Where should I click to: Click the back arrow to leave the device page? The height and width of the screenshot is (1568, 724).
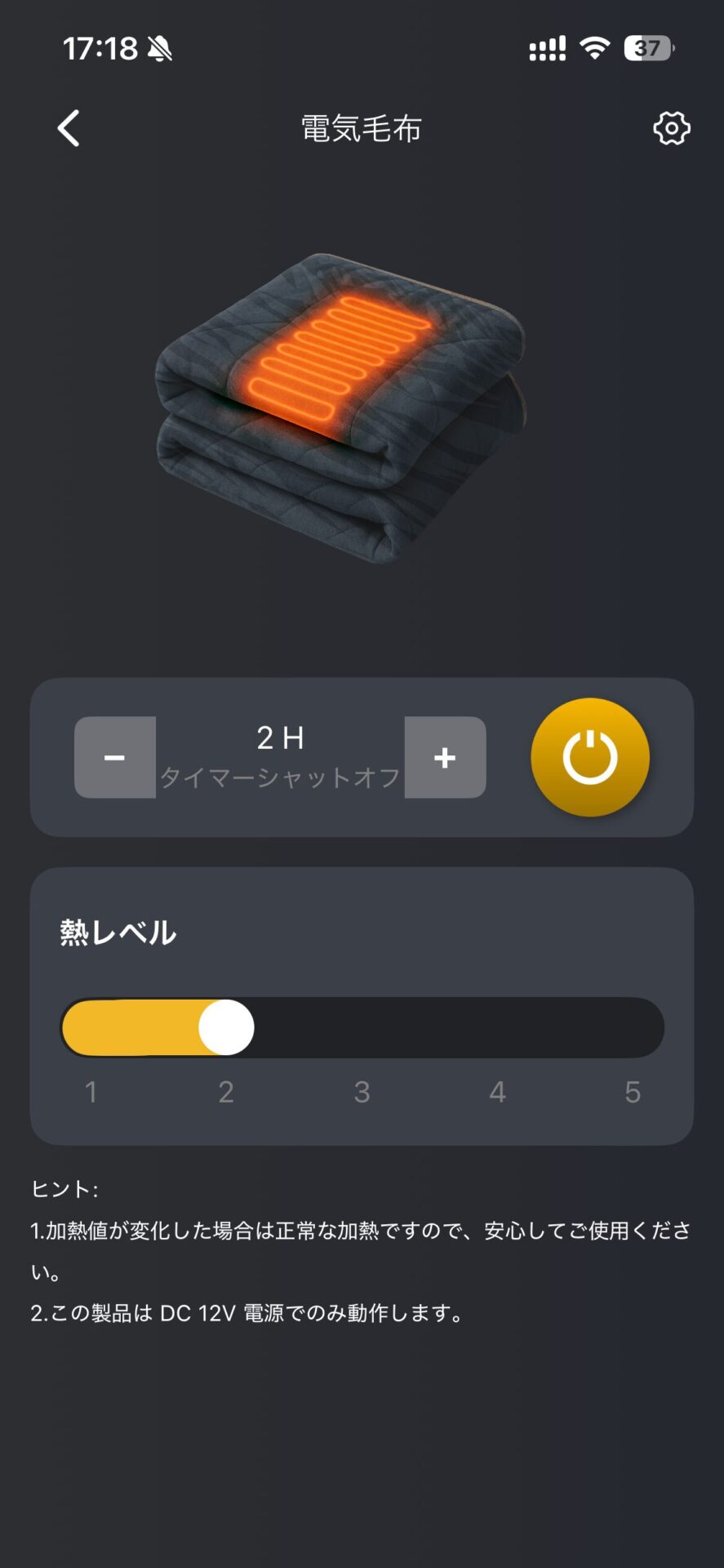click(69, 127)
